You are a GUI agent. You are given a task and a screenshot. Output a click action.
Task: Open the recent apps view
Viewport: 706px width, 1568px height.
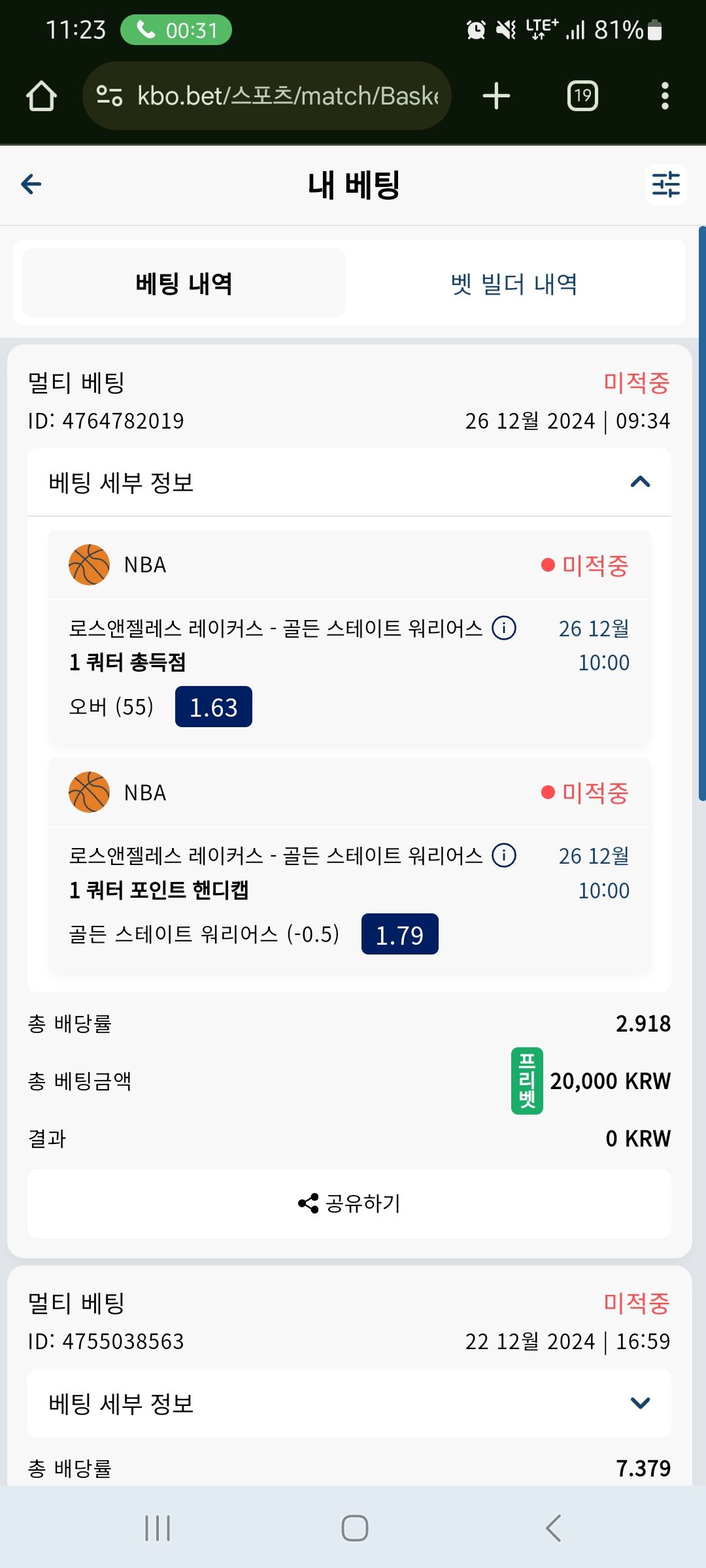point(158,1528)
